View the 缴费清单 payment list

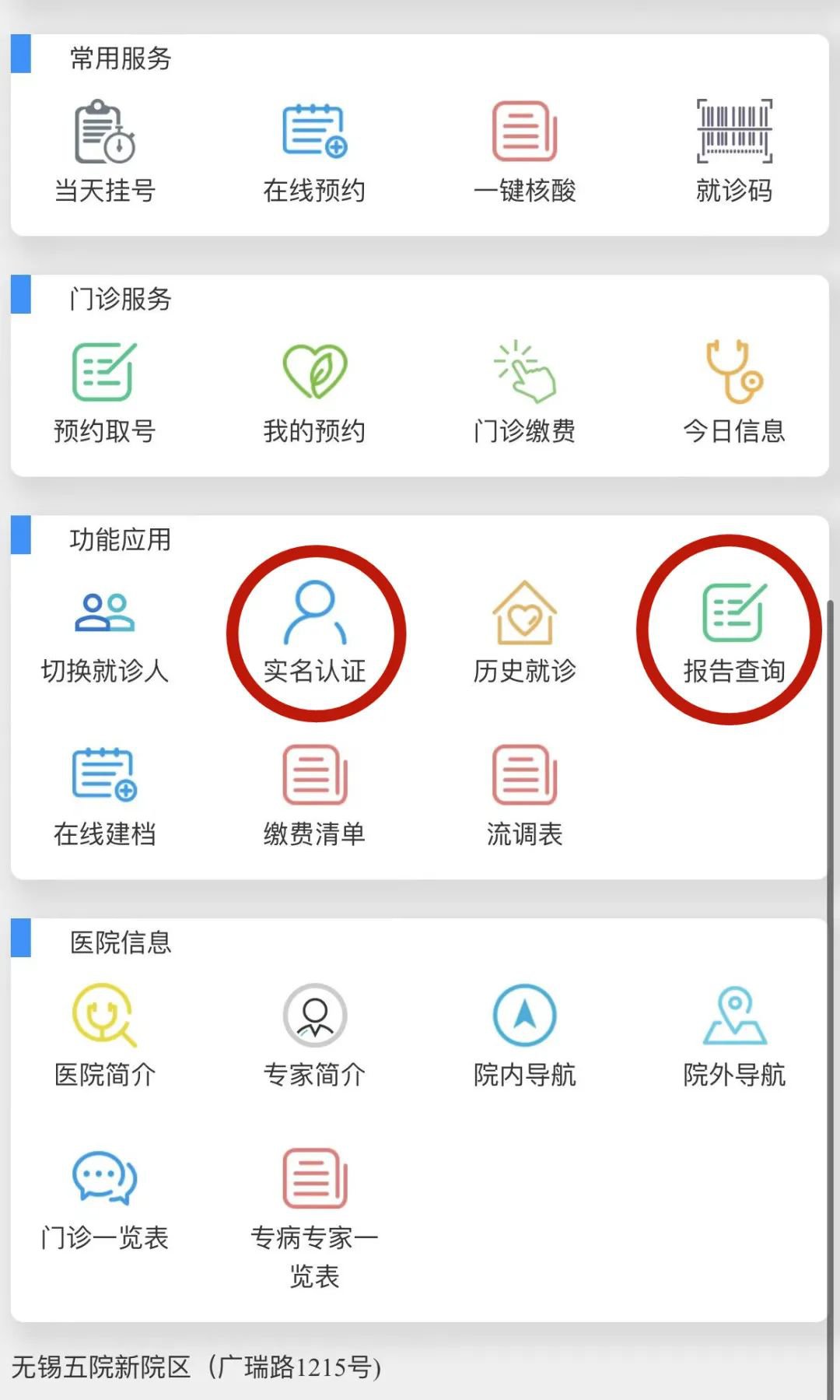(x=314, y=796)
